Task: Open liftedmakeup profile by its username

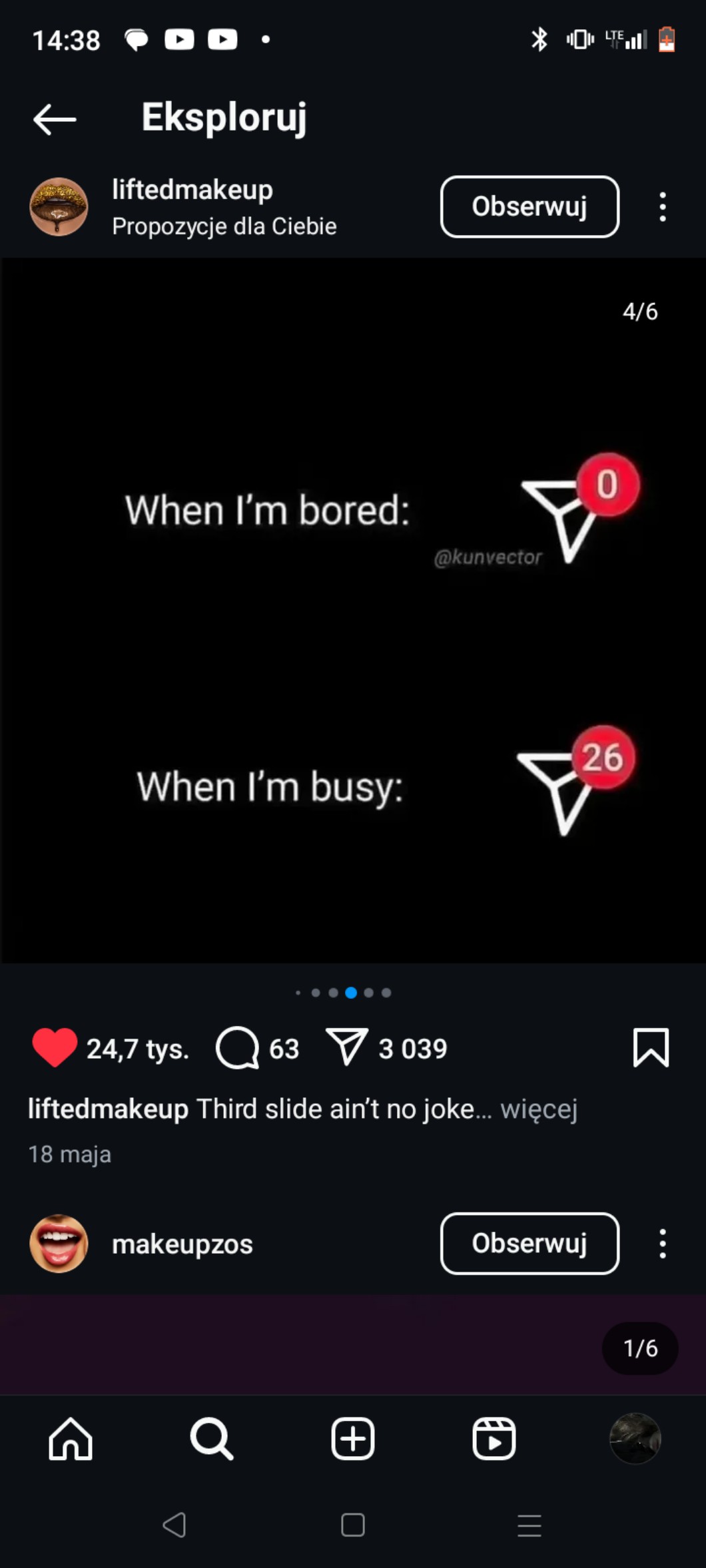Action: (x=192, y=190)
